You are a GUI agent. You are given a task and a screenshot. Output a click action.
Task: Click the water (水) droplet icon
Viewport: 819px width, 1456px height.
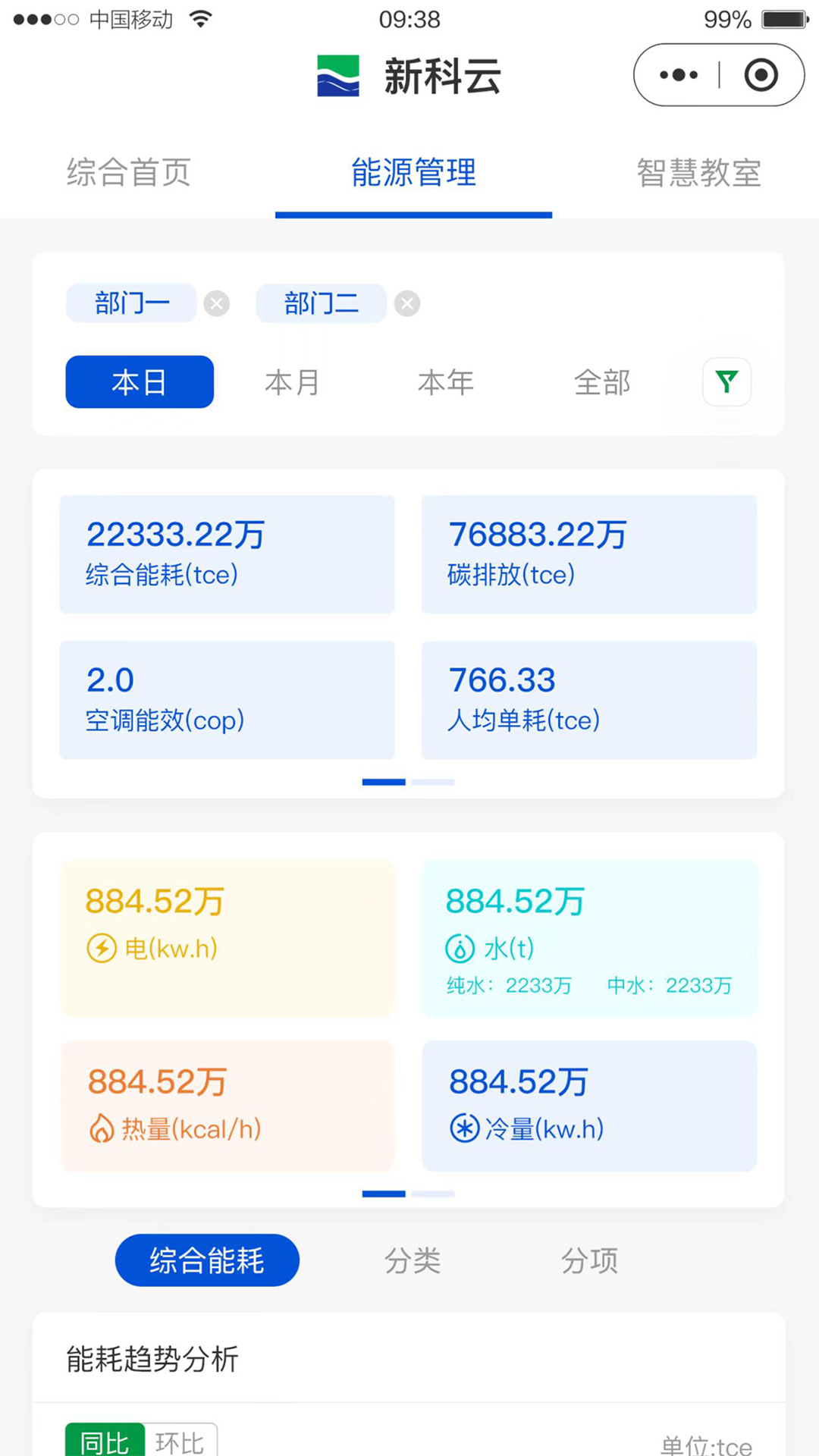(460, 948)
